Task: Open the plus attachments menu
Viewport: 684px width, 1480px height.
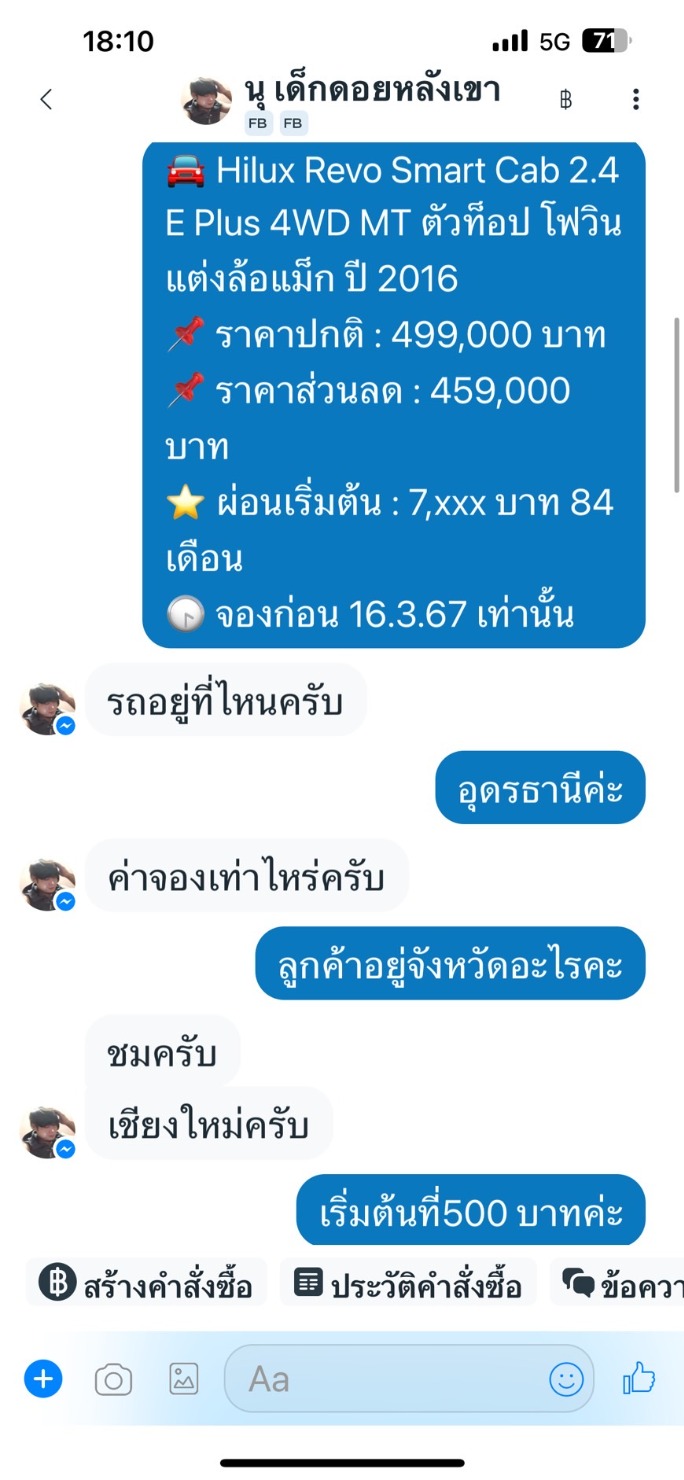Action: [x=43, y=1380]
